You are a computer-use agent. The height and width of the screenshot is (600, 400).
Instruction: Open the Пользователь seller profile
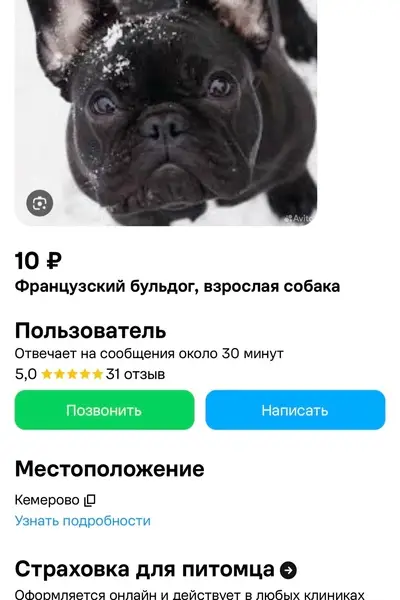(x=90, y=331)
